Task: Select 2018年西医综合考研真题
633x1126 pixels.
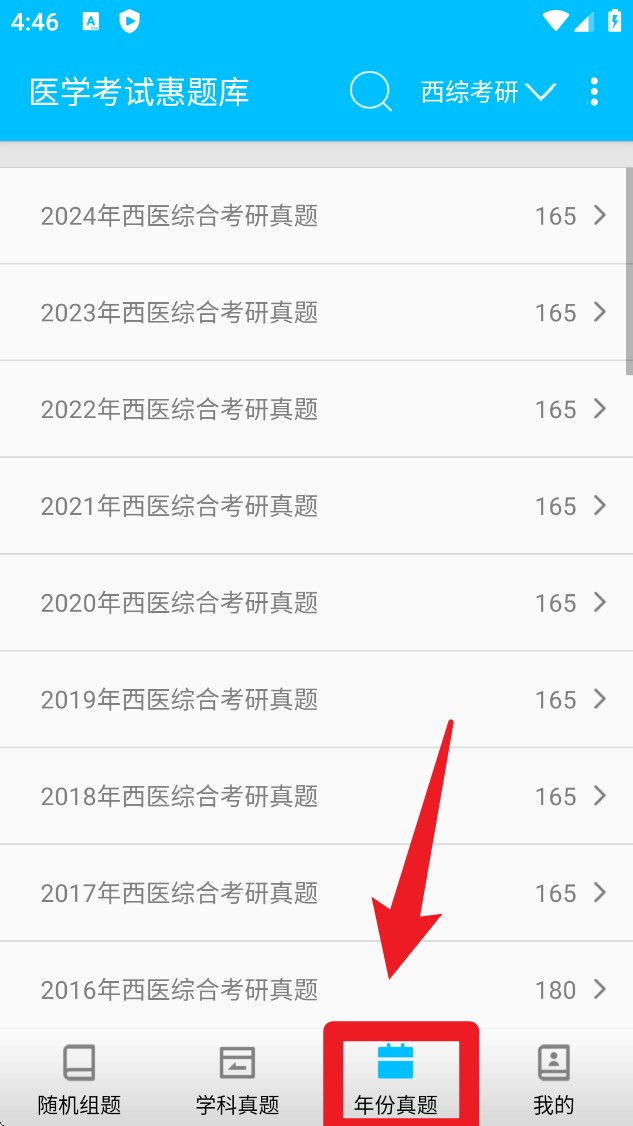Action: tap(316, 796)
